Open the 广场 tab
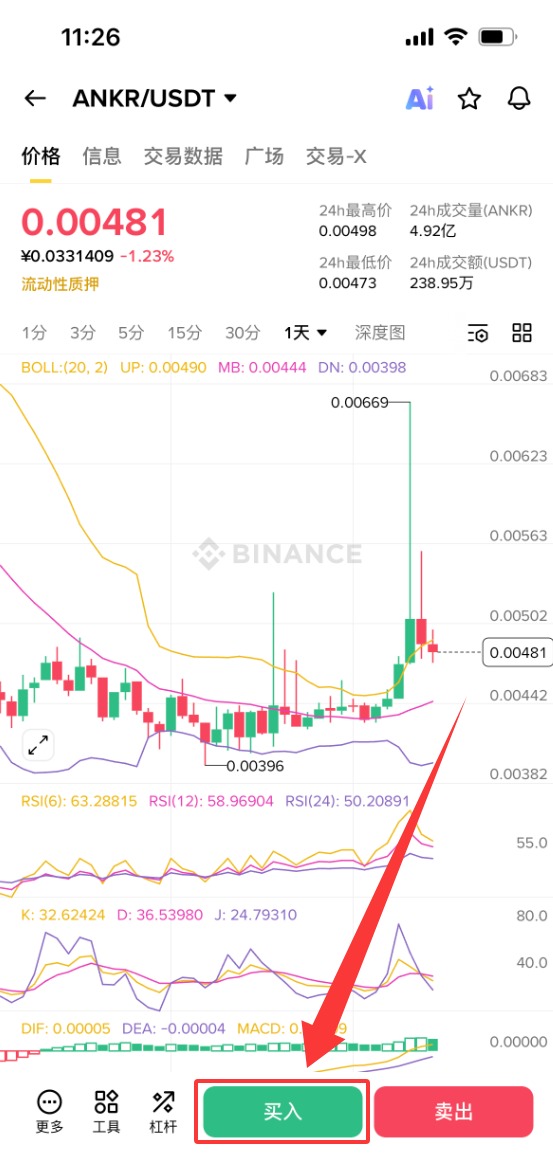Viewport: 553px width, 1175px height. pyautogui.click(x=265, y=156)
